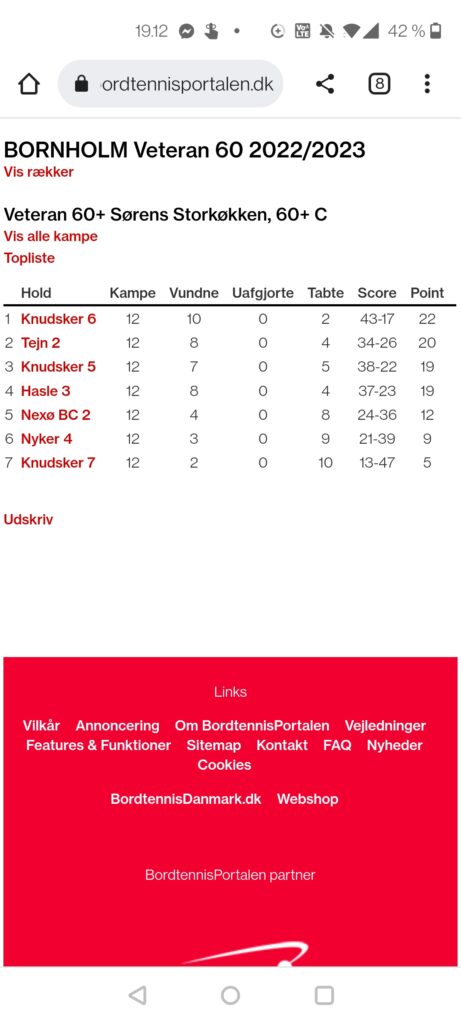The image size is (461, 1024).
Task: Open Vis alle kampe link
Action: (x=51, y=236)
